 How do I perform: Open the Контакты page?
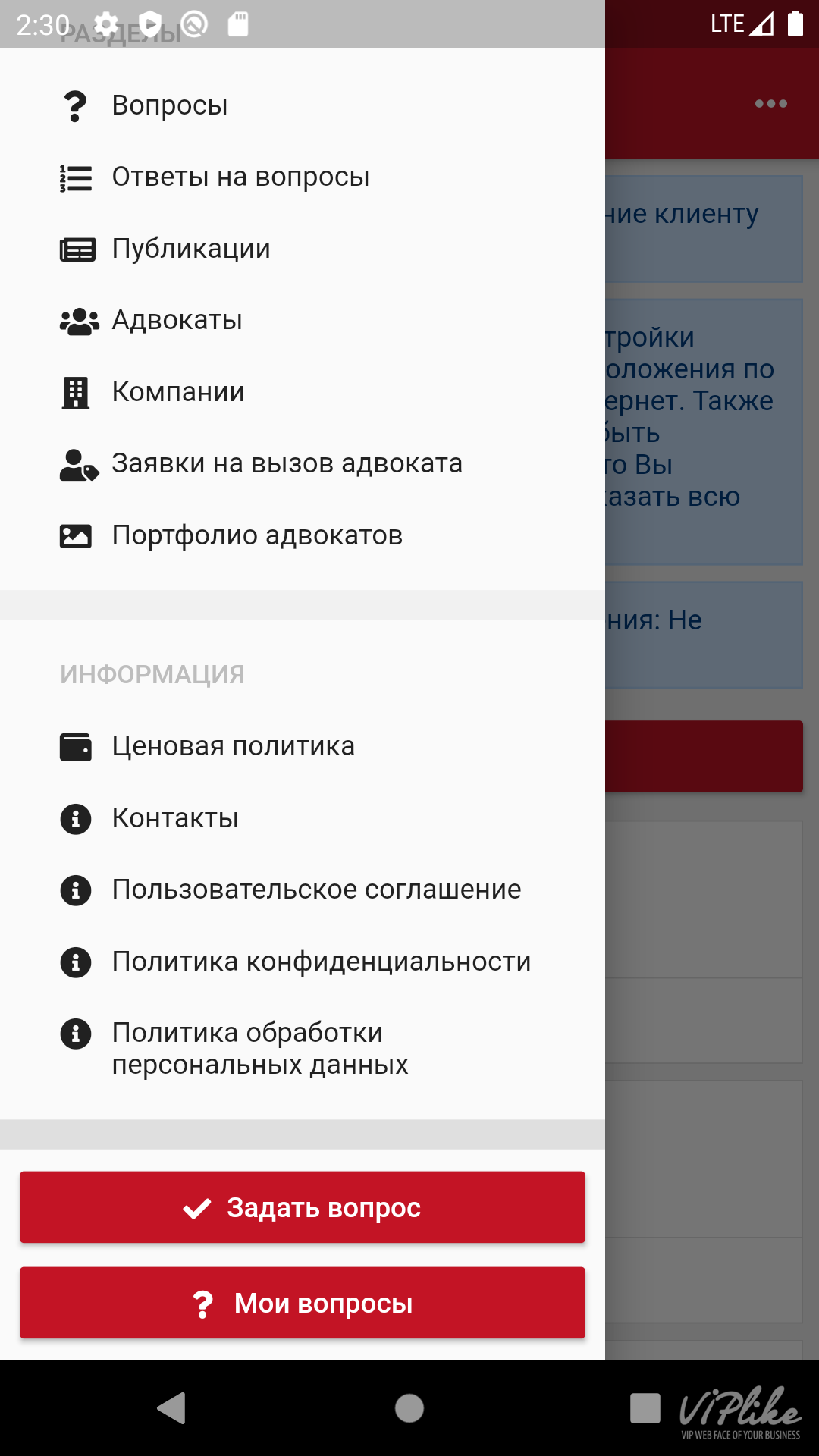[303, 818]
